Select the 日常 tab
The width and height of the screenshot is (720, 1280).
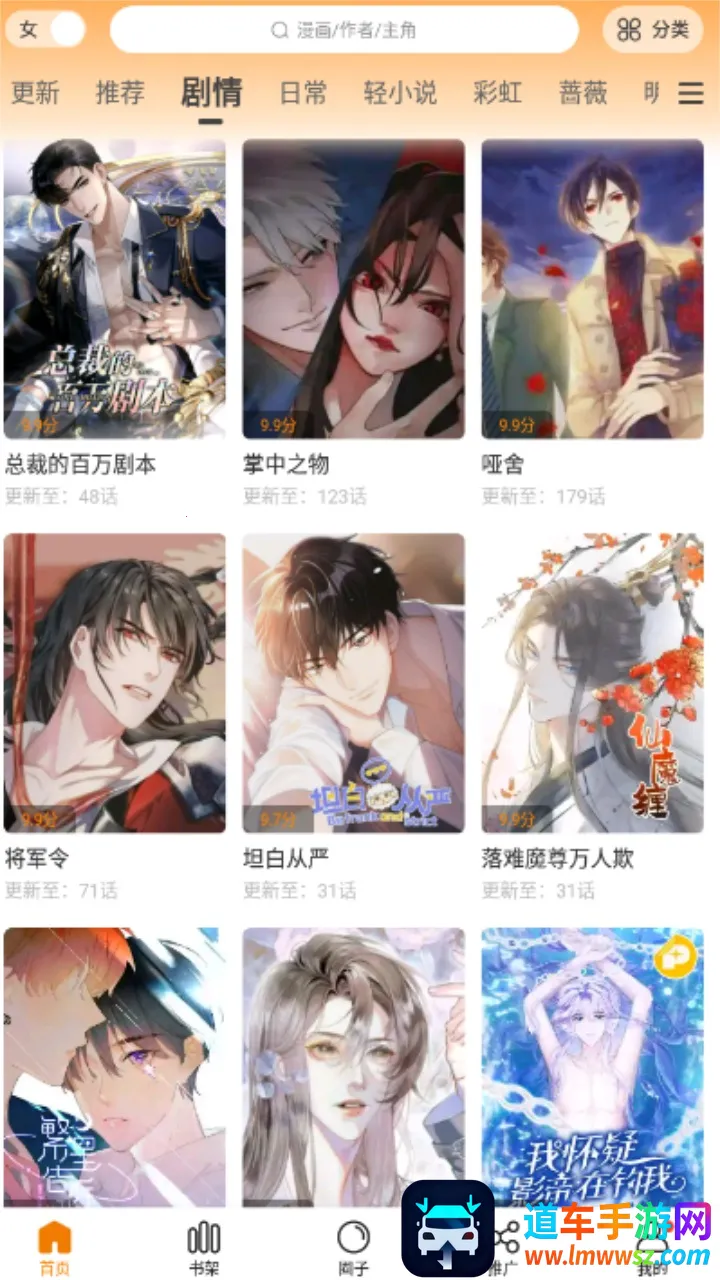pyautogui.click(x=303, y=93)
